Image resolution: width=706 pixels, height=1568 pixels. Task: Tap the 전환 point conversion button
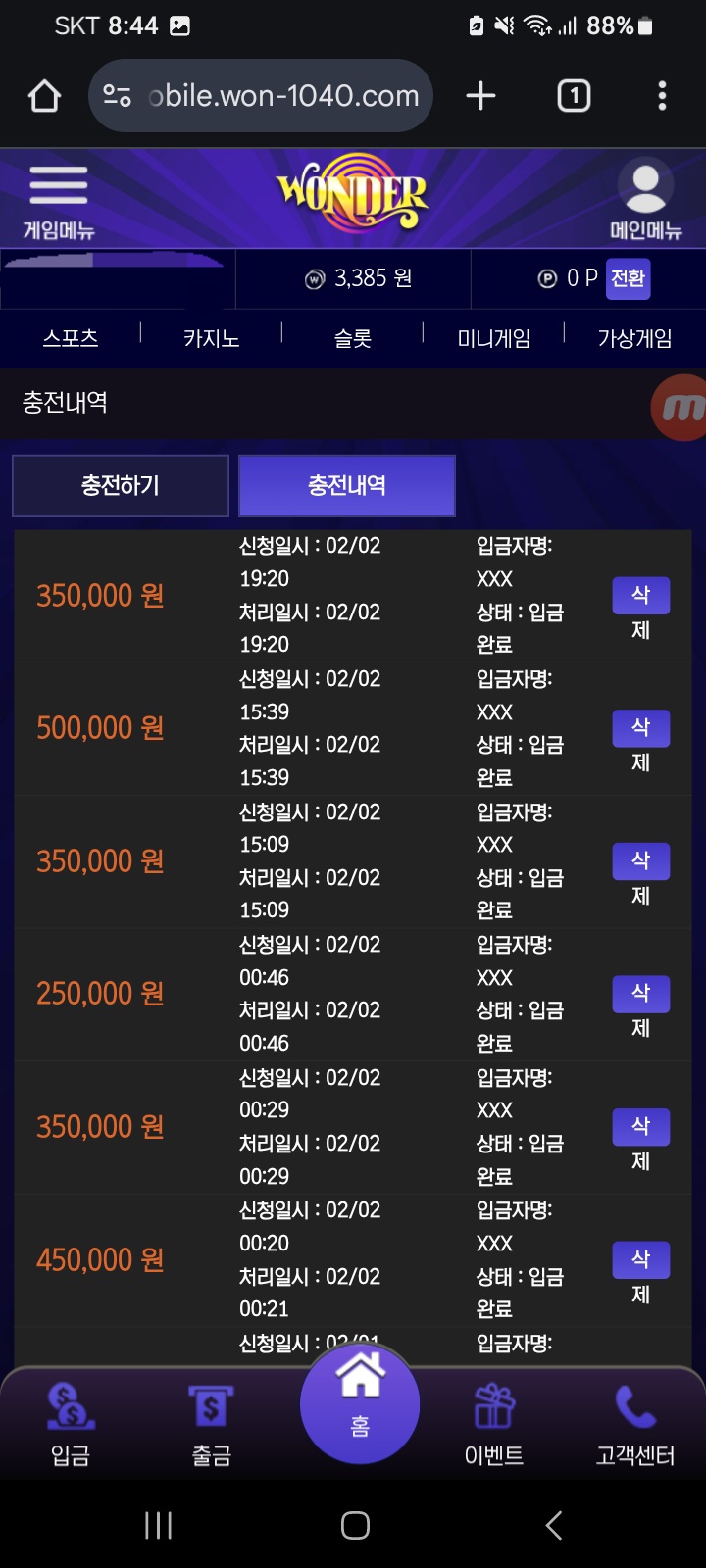coord(629,278)
